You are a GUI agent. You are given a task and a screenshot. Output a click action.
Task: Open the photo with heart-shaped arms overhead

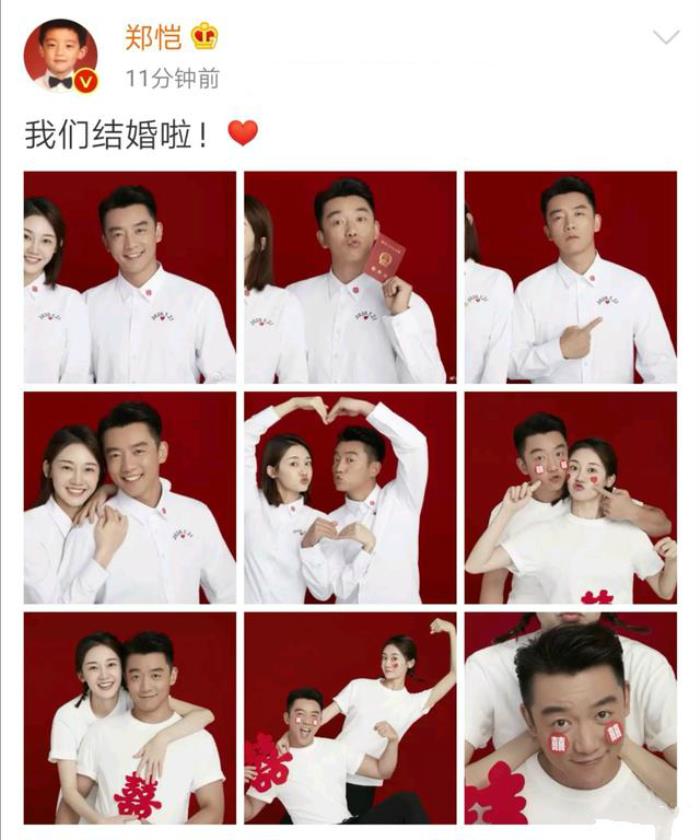[x=350, y=497]
